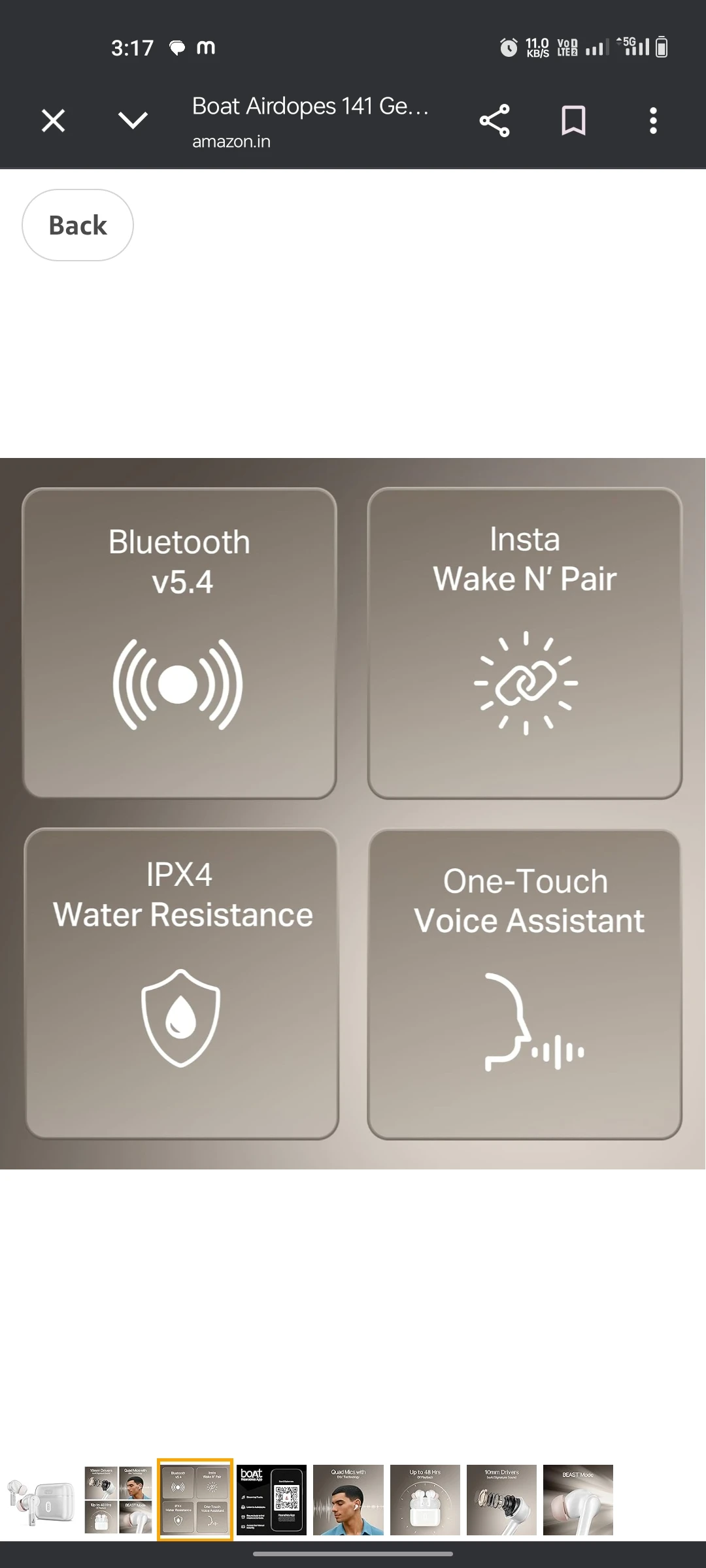Show the Quad Mics with ENx thumbnail
706x1568 pixels.
click(x=348, y=1499)
